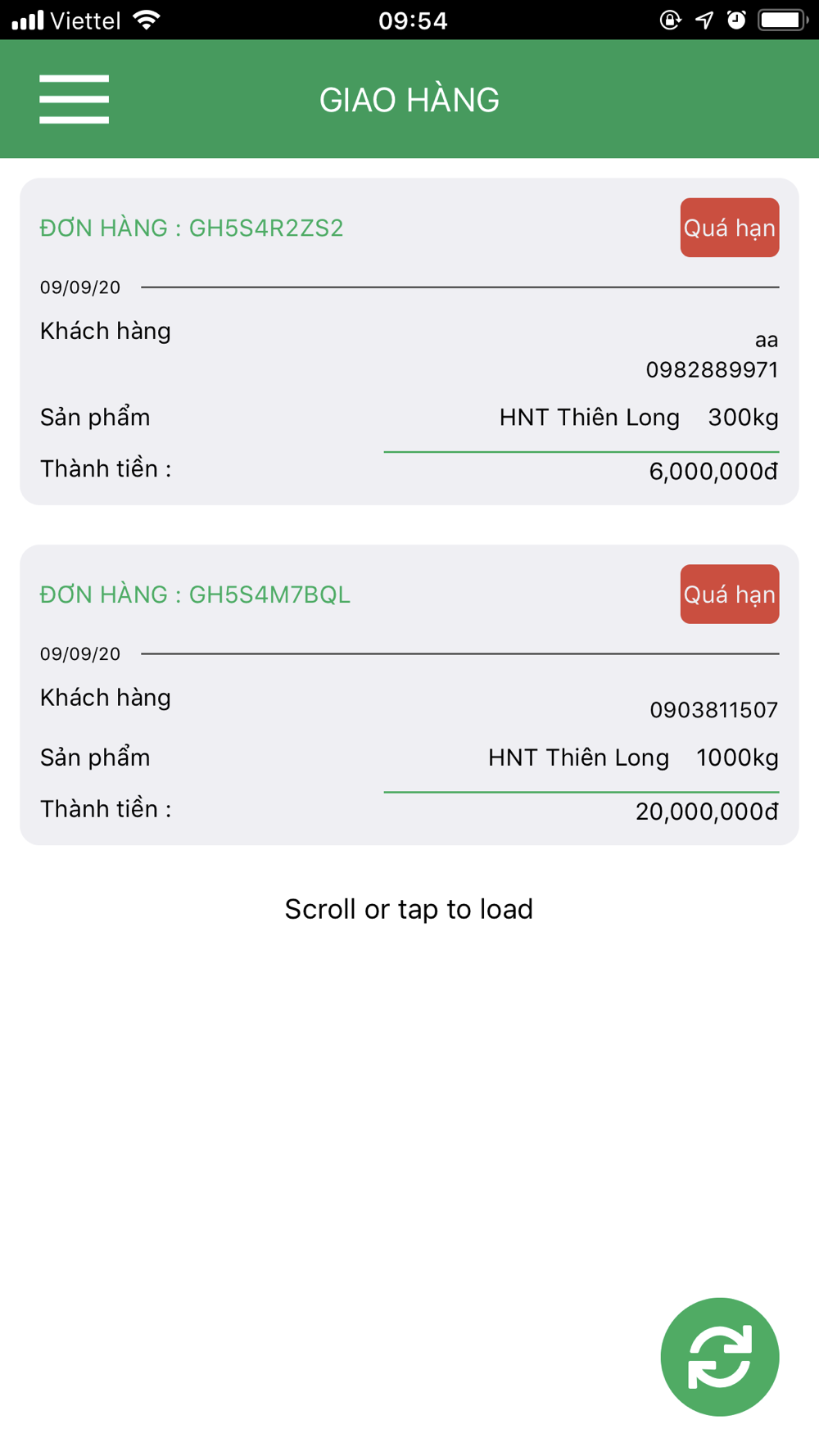Viewport: 819px width, 1456px height.
Task: Tap the green refresh floating button
Action: click(x=720, y=1357)
